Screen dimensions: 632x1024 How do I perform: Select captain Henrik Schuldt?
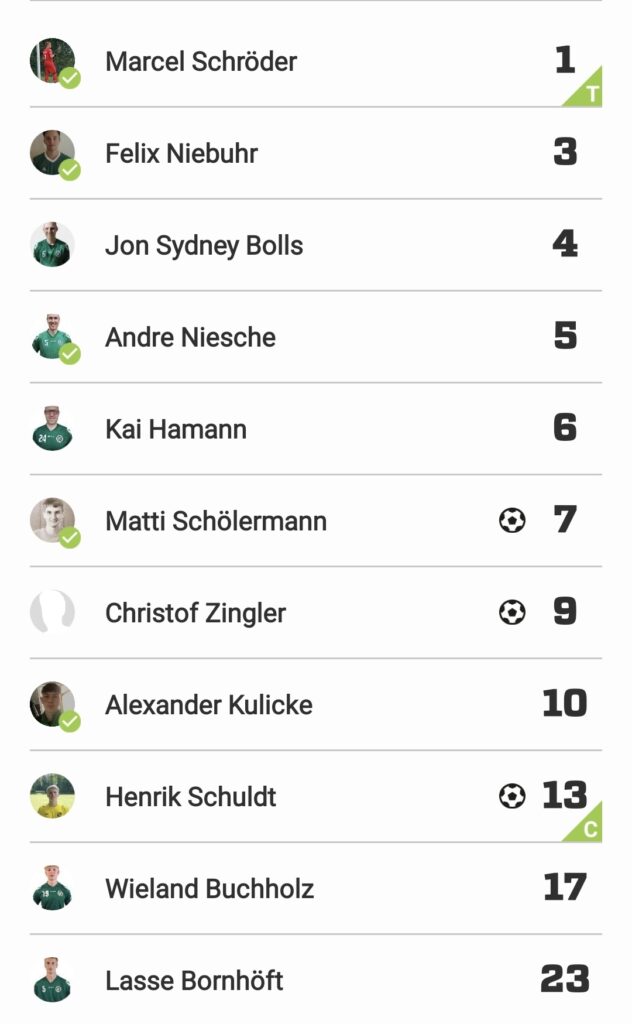tap(316, 797)
